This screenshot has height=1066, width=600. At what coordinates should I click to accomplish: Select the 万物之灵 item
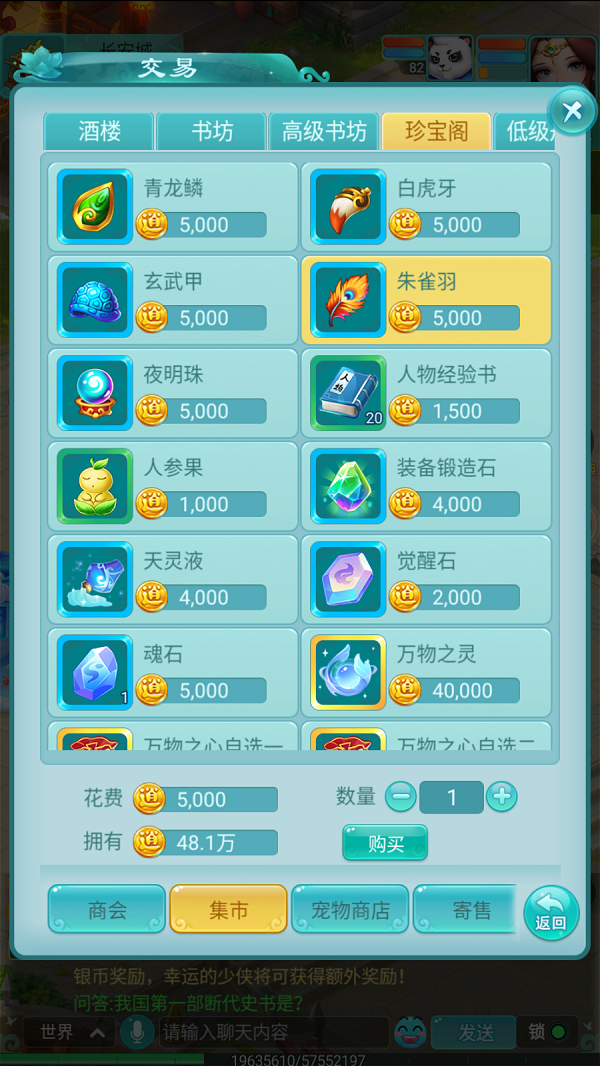426,671
